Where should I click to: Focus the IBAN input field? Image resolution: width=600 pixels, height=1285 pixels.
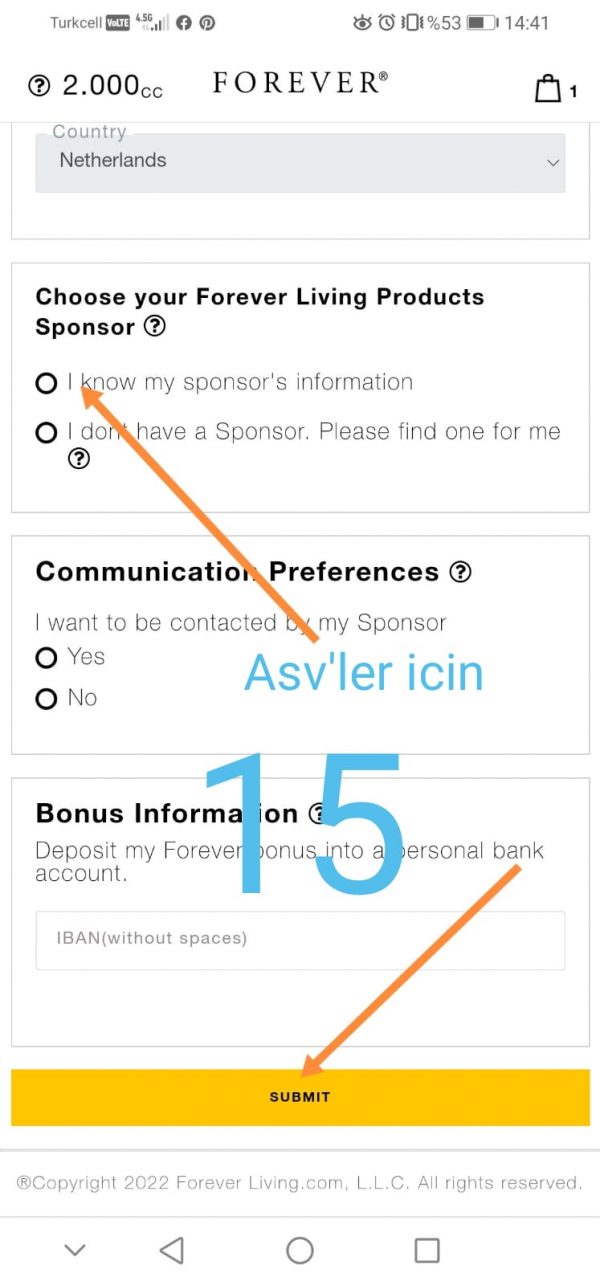300,939
